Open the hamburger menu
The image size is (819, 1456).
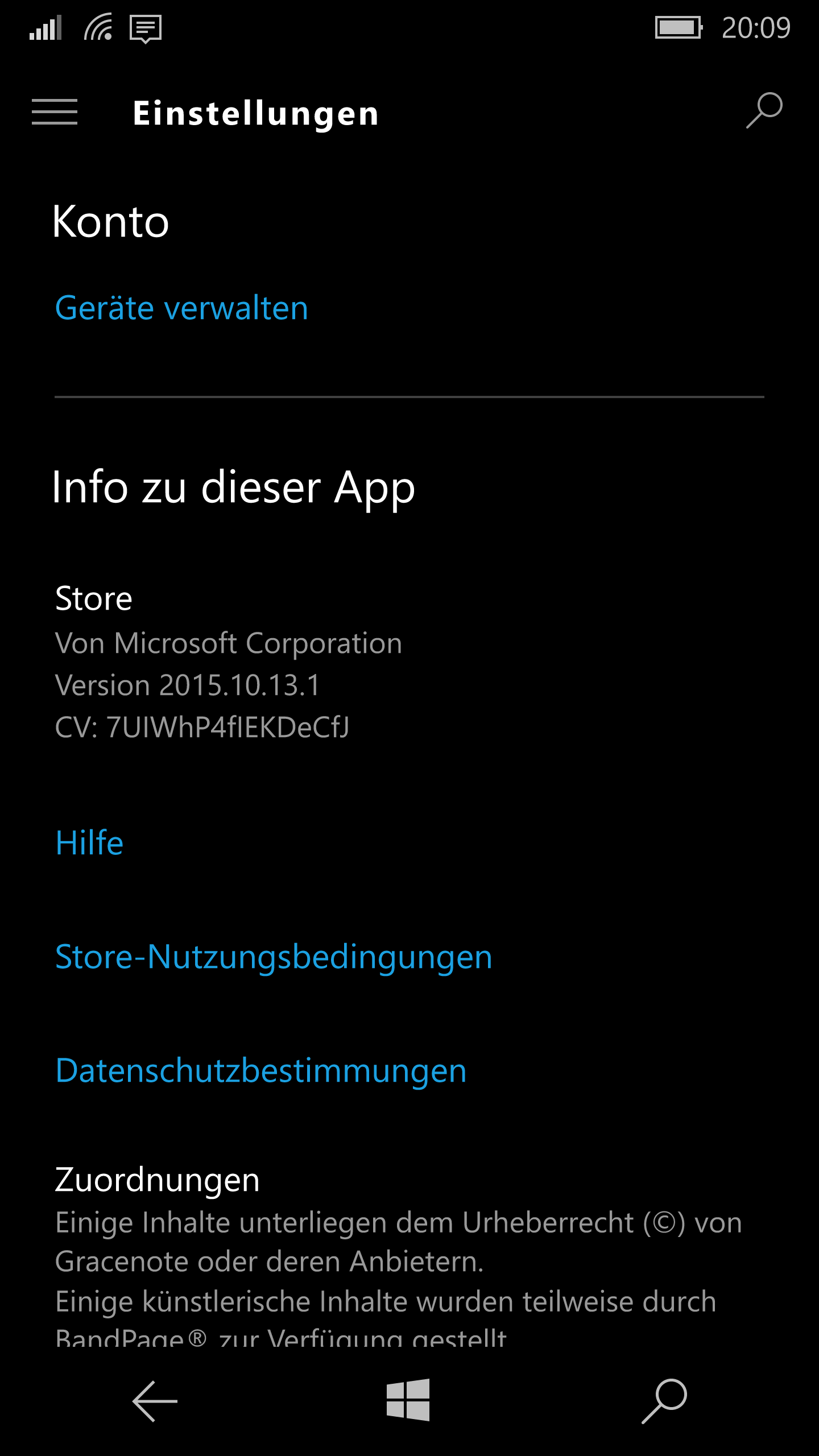(55, 111)
